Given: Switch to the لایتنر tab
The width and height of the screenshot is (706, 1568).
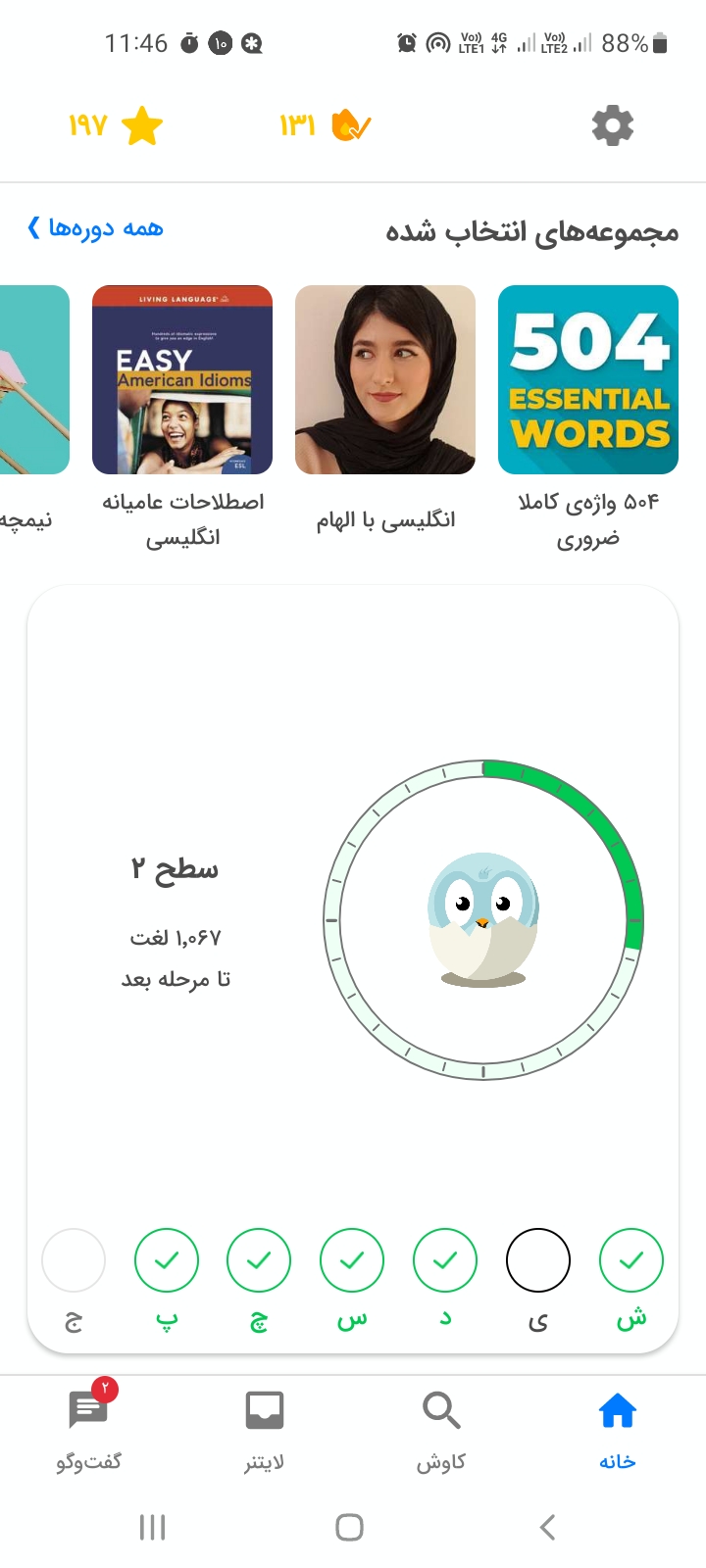Looking at the screenshot, I should point(265,1432).
